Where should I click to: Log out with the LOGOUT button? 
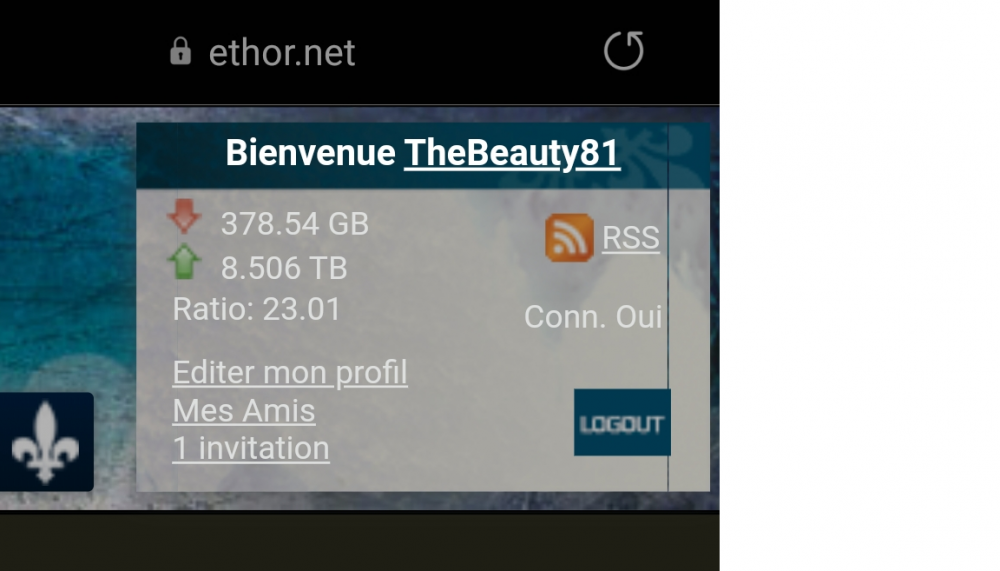622,423
